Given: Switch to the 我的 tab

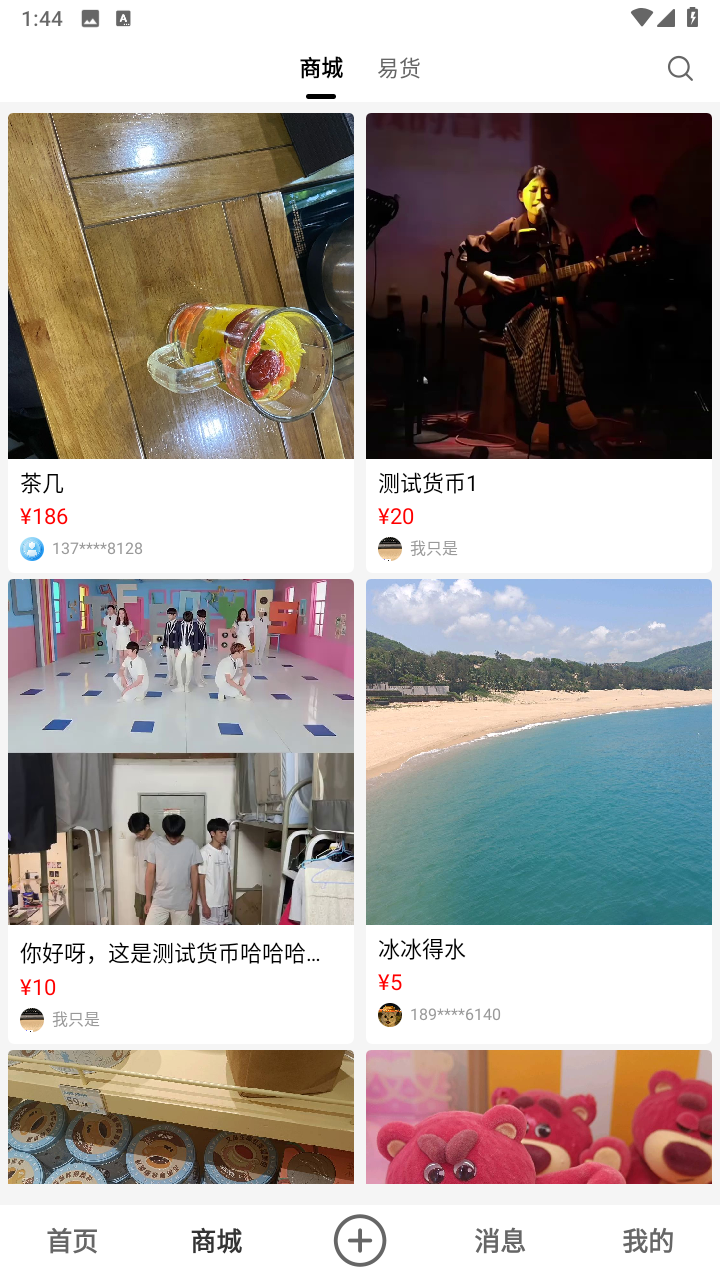Looking at the screenshot, I should point(648,1241).
